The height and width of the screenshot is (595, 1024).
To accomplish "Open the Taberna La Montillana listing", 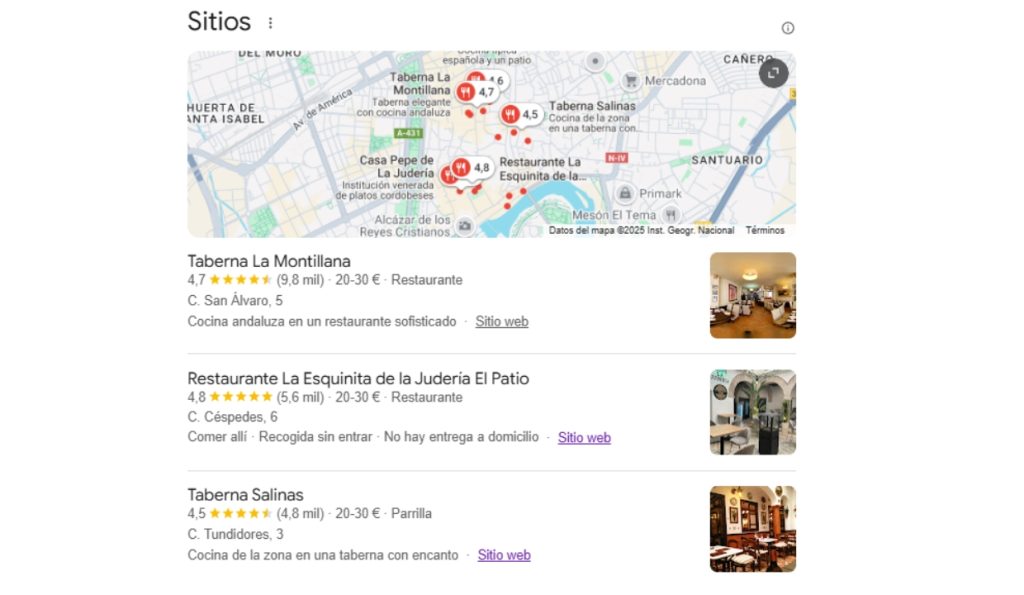I will 269,261.
